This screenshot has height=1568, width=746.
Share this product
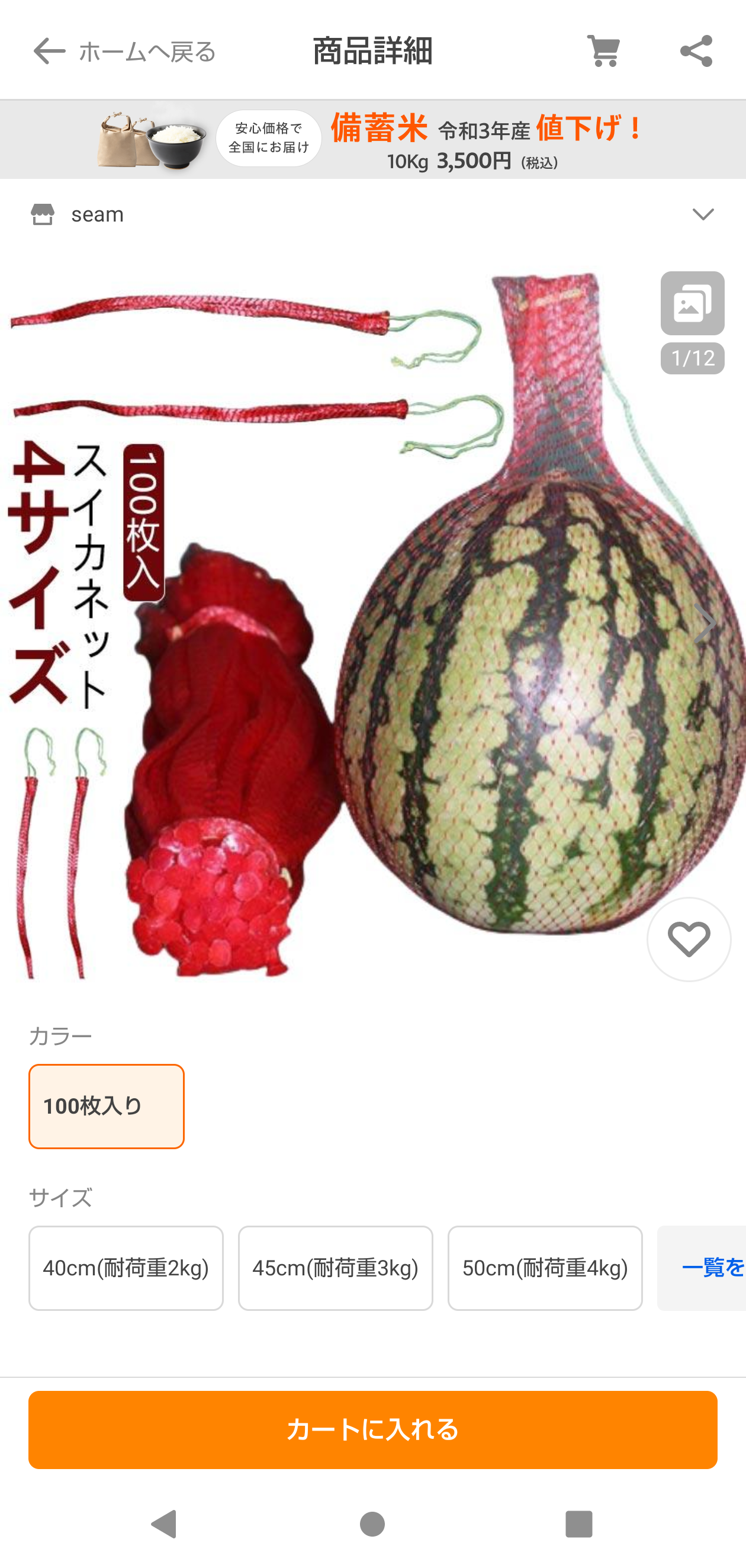[696, 51]
